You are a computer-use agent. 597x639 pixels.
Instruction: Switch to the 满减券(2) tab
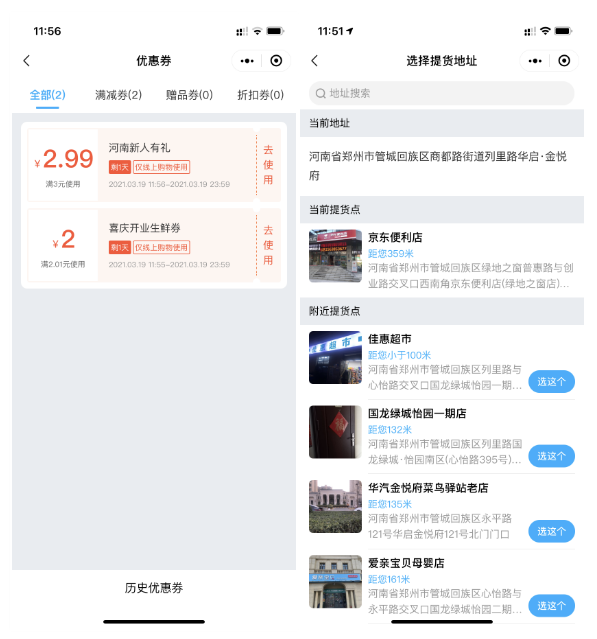coord(118,95)
